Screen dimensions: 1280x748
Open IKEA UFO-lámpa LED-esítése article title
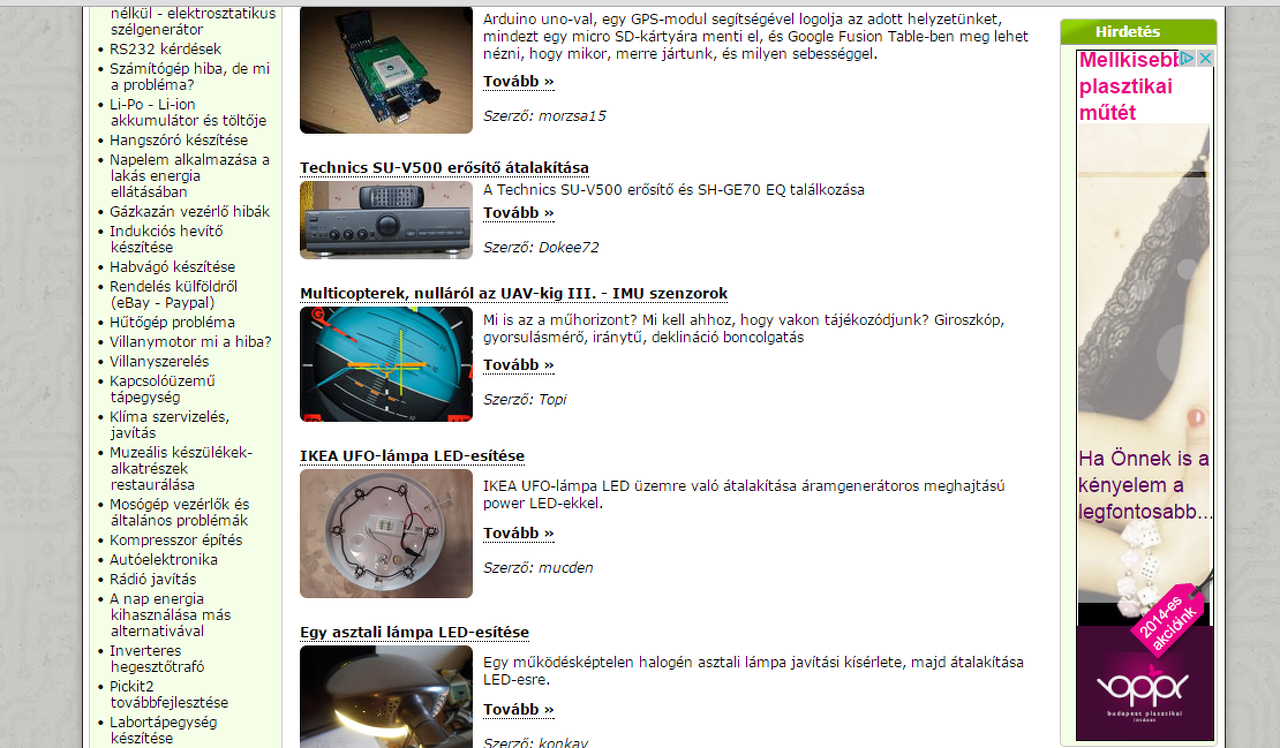click(412, 456)
